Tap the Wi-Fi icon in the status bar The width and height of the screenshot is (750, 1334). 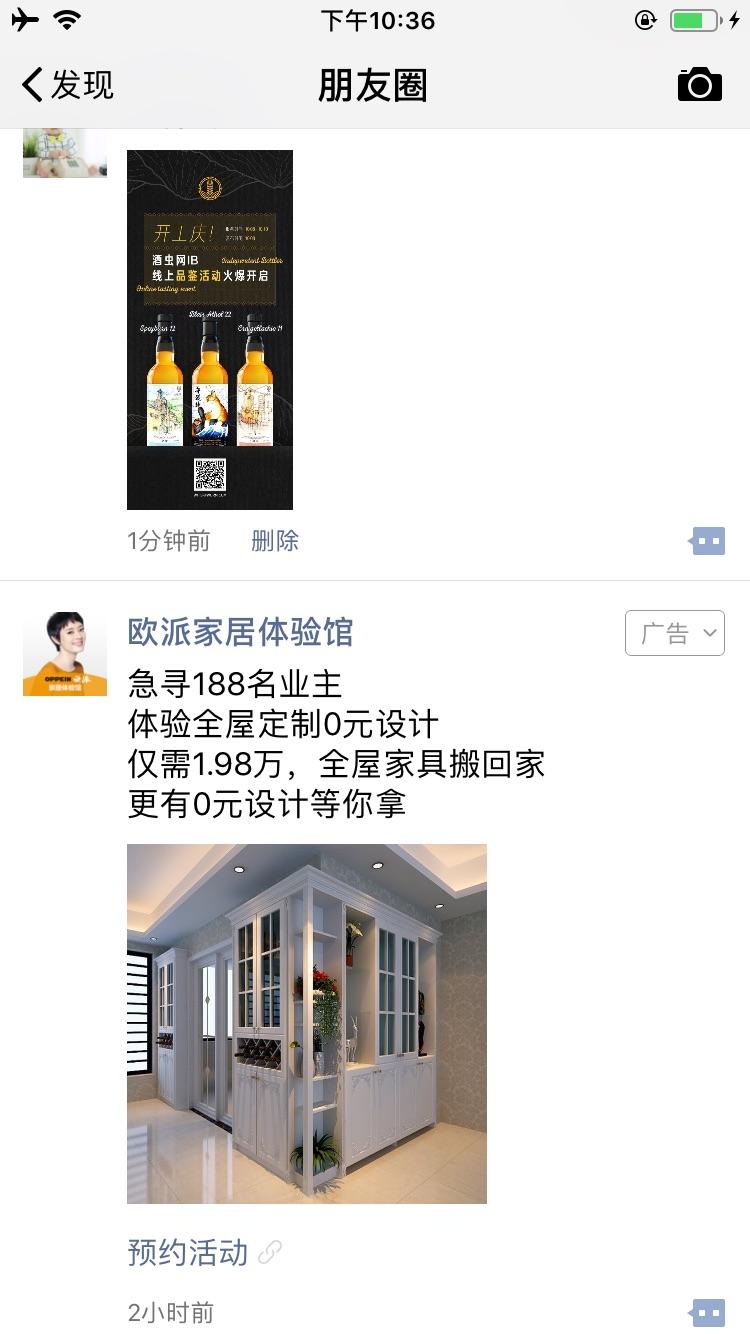click(x=66, y=18)
